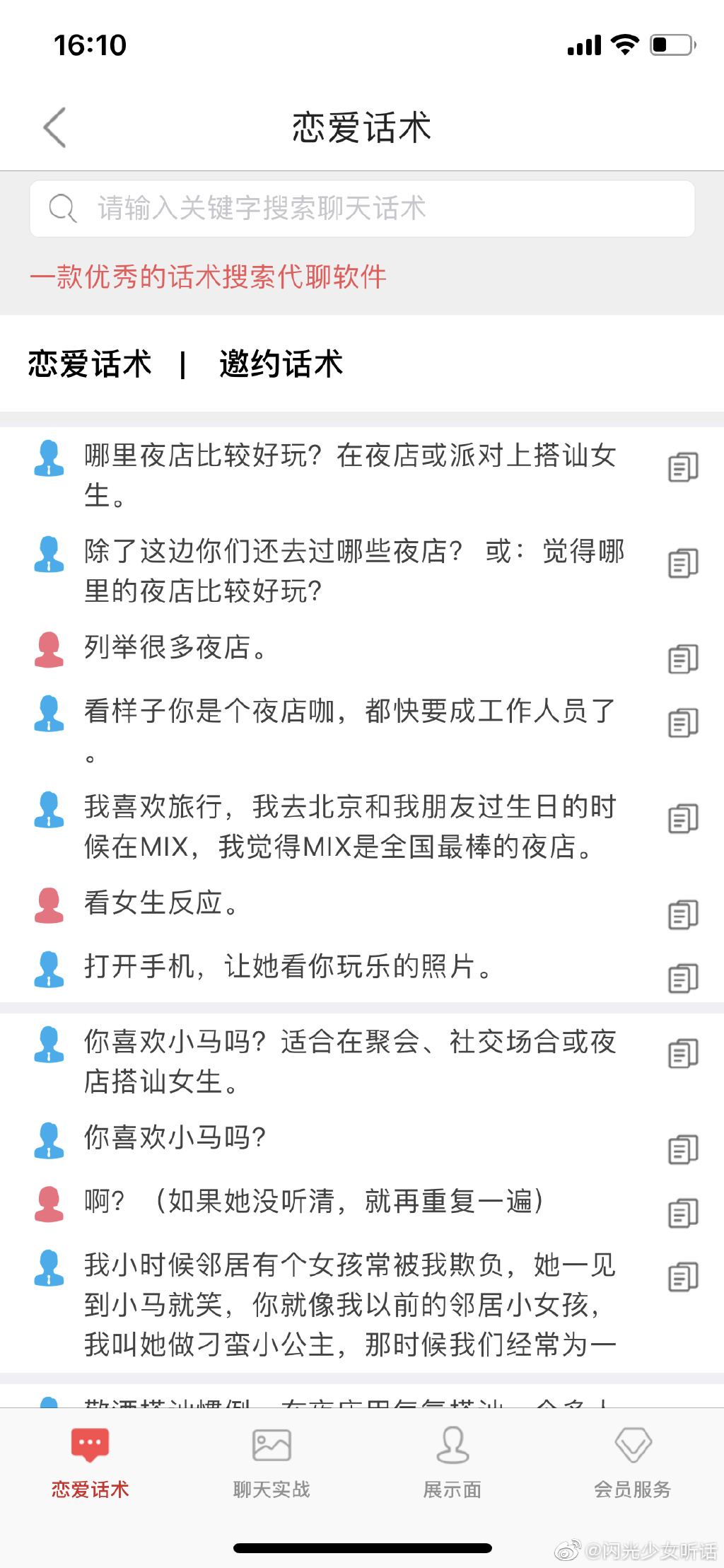Tap the search magnifier icon
Viewport: 724px width, 1568px height.
point(62,209)
